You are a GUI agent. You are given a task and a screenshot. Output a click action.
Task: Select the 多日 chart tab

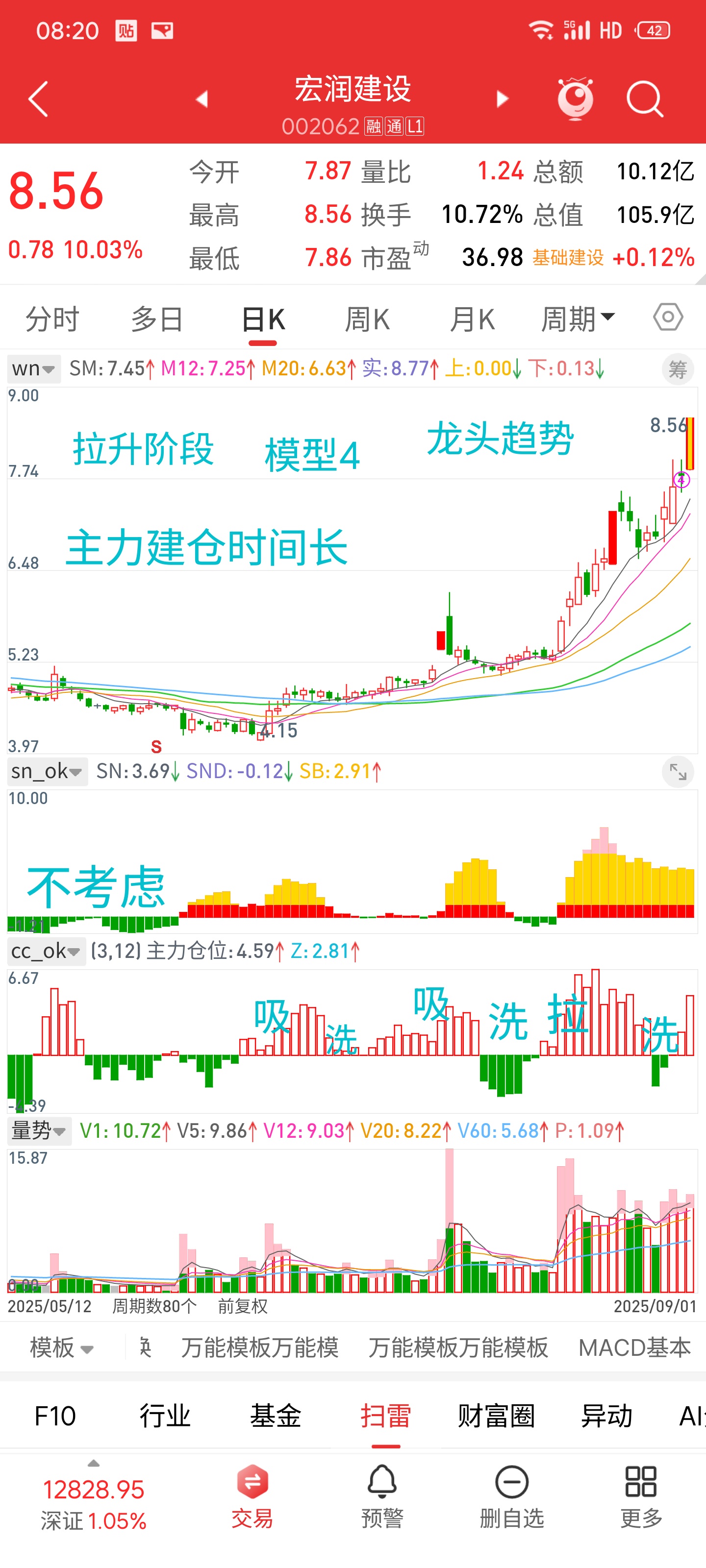(x=157, y=319)
